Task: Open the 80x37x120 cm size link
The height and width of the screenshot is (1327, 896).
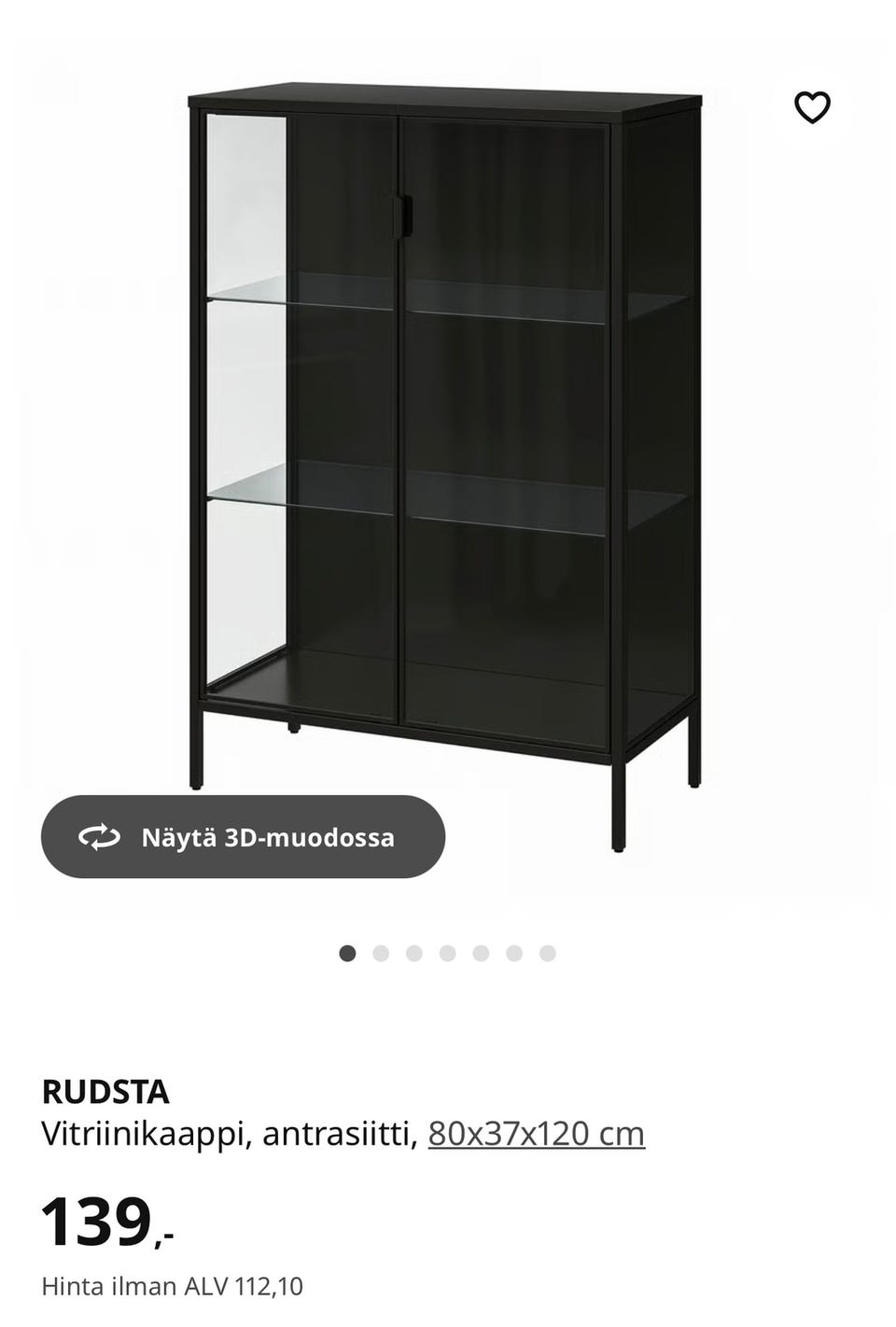Action: coord(536,1134)
